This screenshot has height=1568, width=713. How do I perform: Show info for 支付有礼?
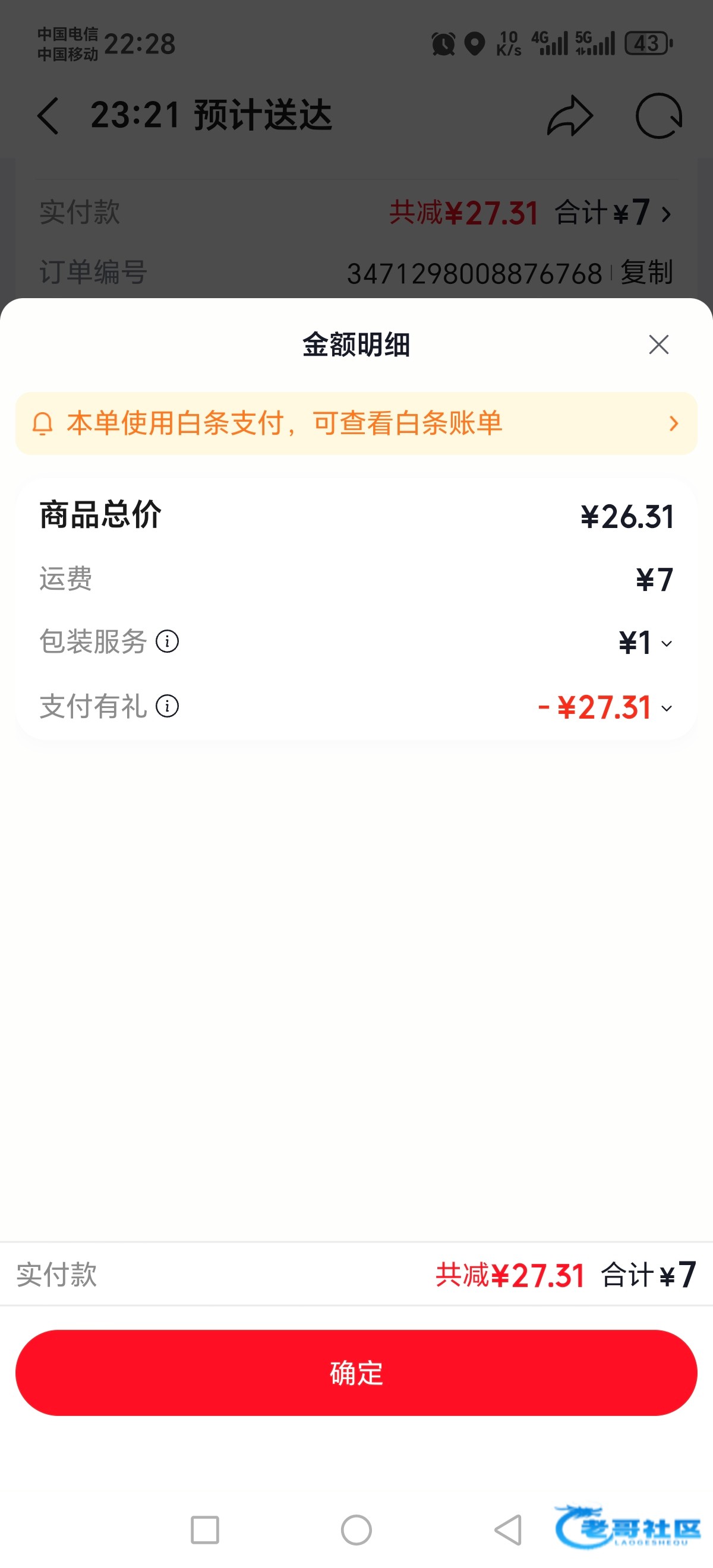[168, 706]
